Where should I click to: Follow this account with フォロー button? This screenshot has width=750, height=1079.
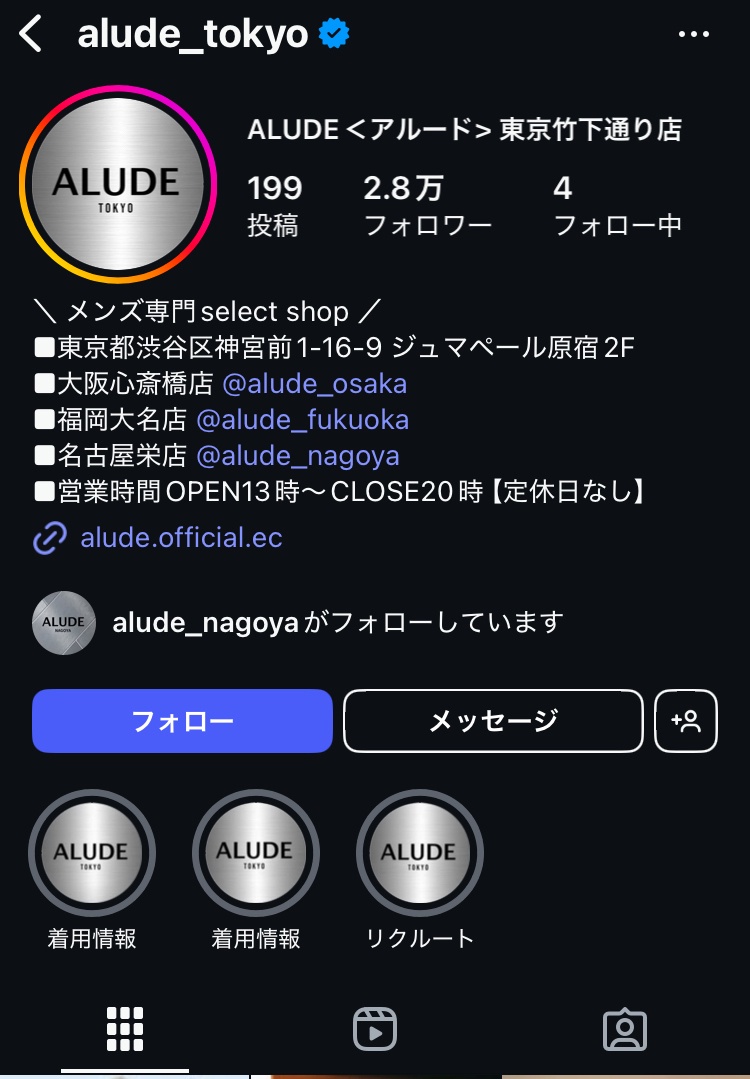[182, 720]
